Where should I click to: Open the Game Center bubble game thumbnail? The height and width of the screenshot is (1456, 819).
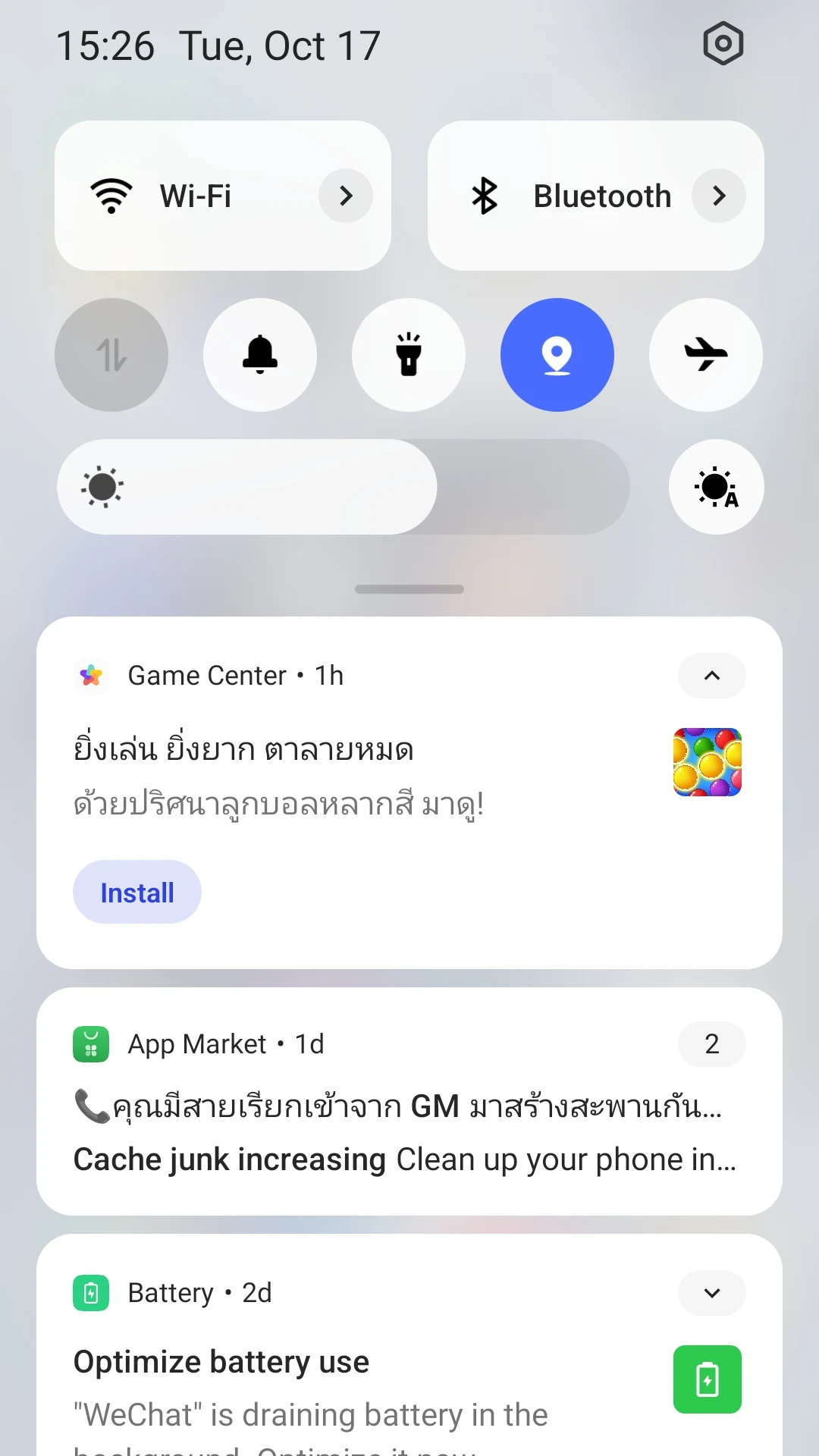pos(708,762)
